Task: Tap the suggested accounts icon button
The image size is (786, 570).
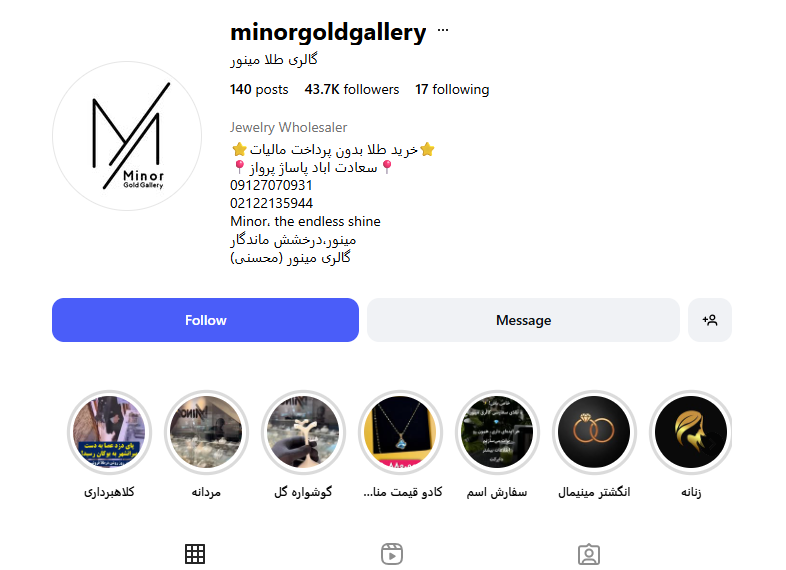Action: click(x=710, y=320)
